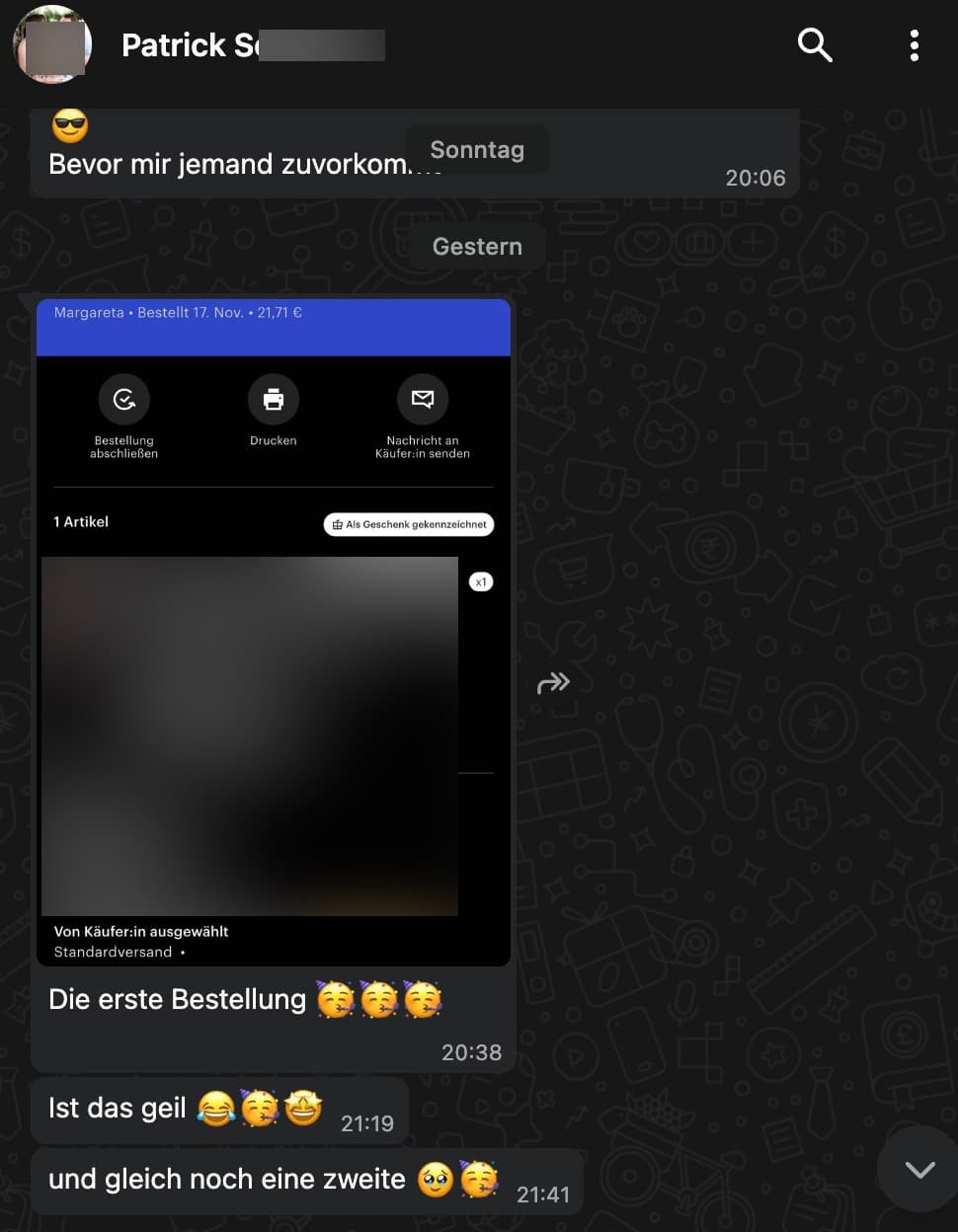
Task: Open the shared order screenshot image
Action: tap(274, 632)
